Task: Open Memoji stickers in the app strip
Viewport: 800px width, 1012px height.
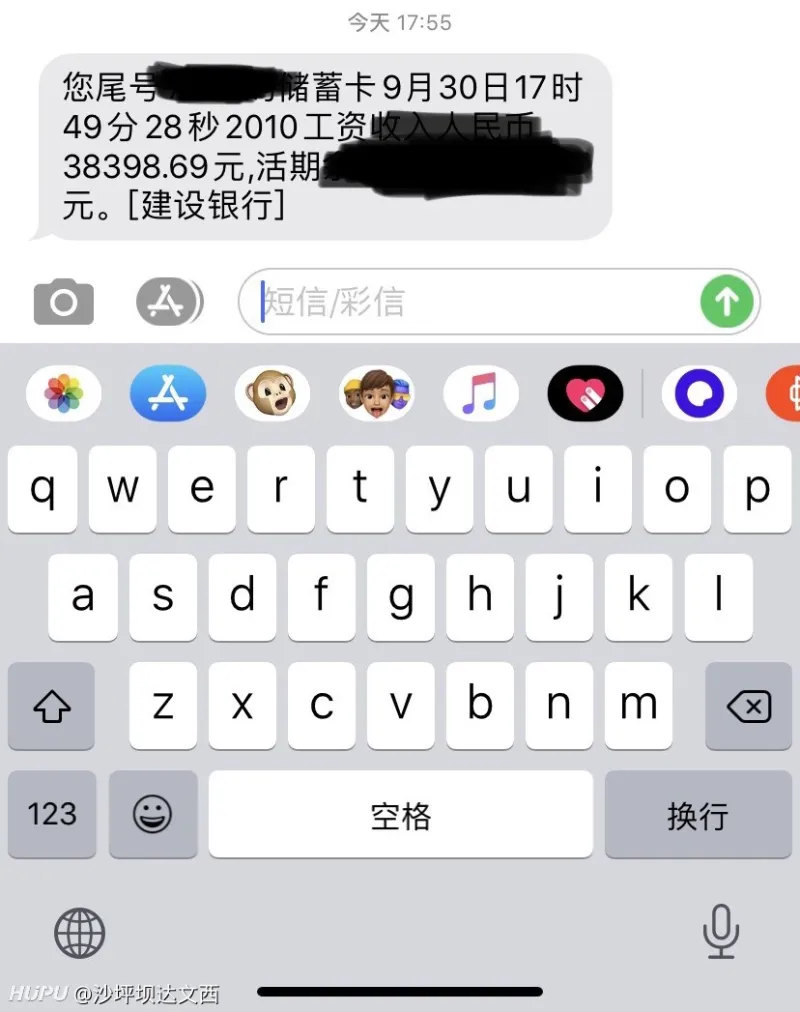Action: [376, 393]
